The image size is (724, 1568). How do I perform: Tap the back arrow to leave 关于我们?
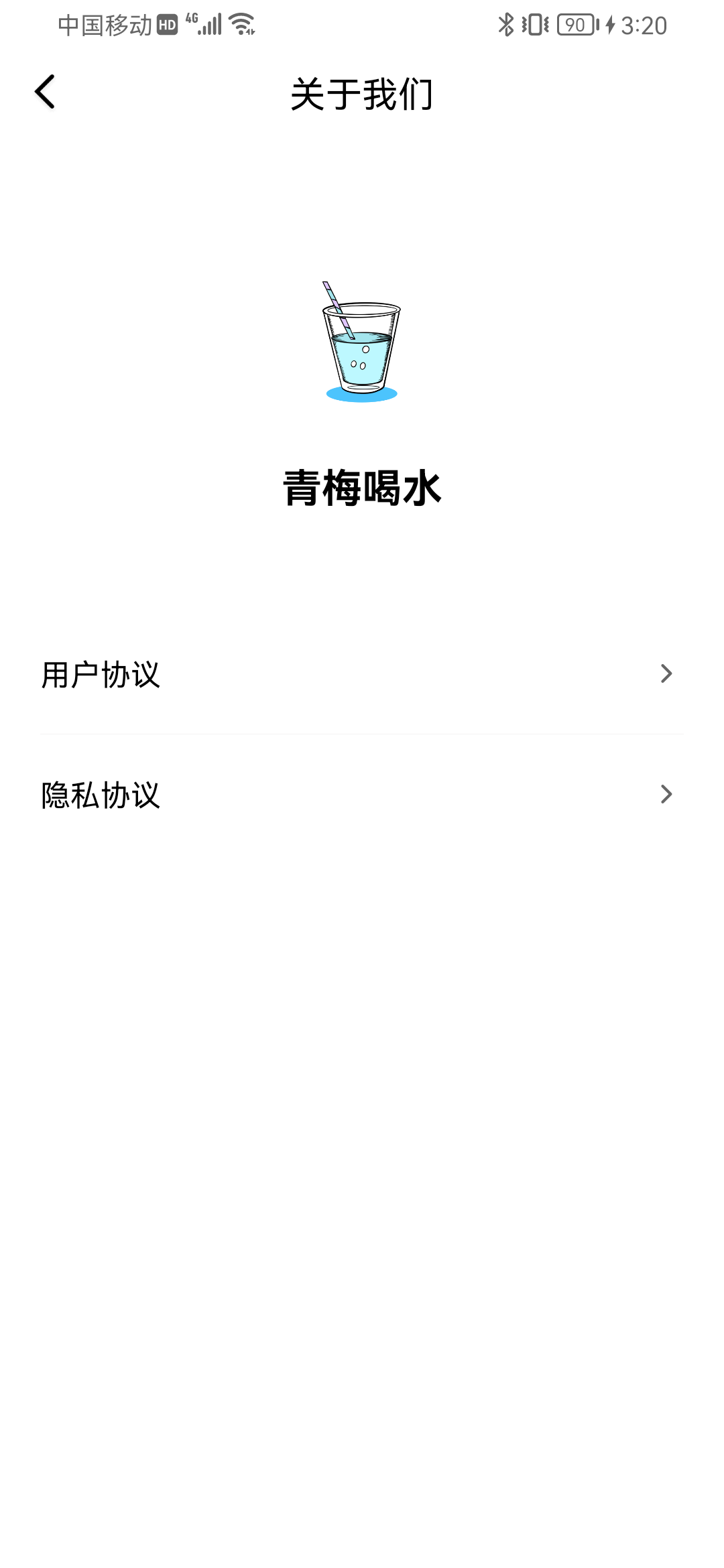coord(45,91)
